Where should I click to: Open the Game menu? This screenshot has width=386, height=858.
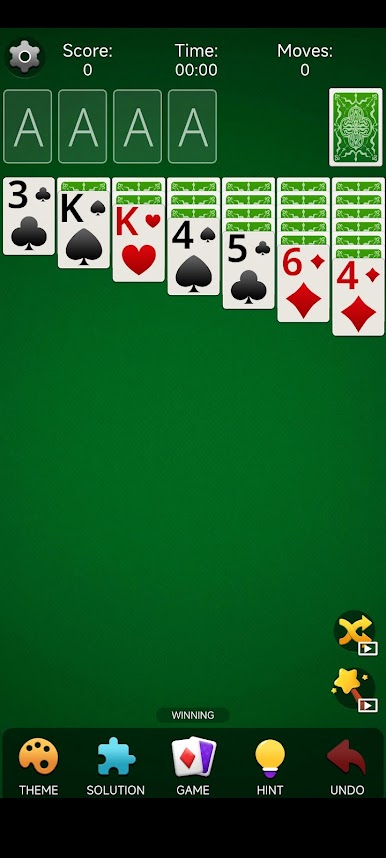tap(193, 766)
